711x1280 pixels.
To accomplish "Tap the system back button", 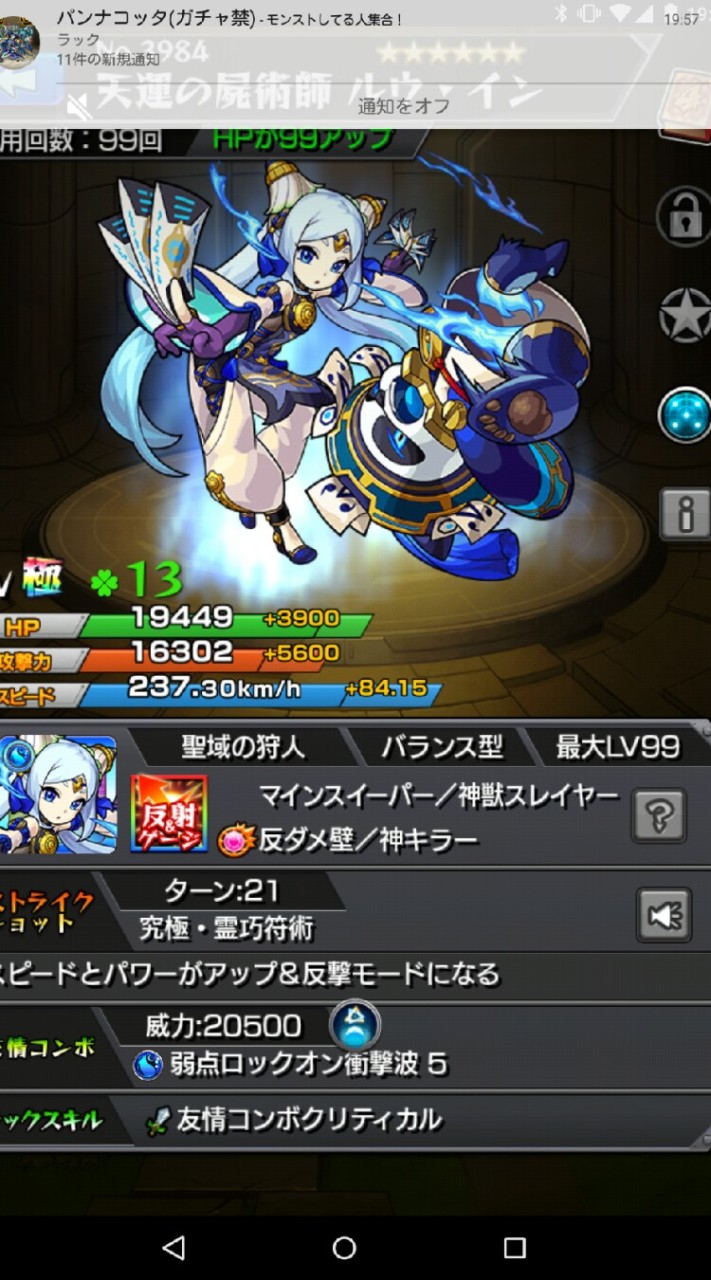I will (x=174, y=1247).
